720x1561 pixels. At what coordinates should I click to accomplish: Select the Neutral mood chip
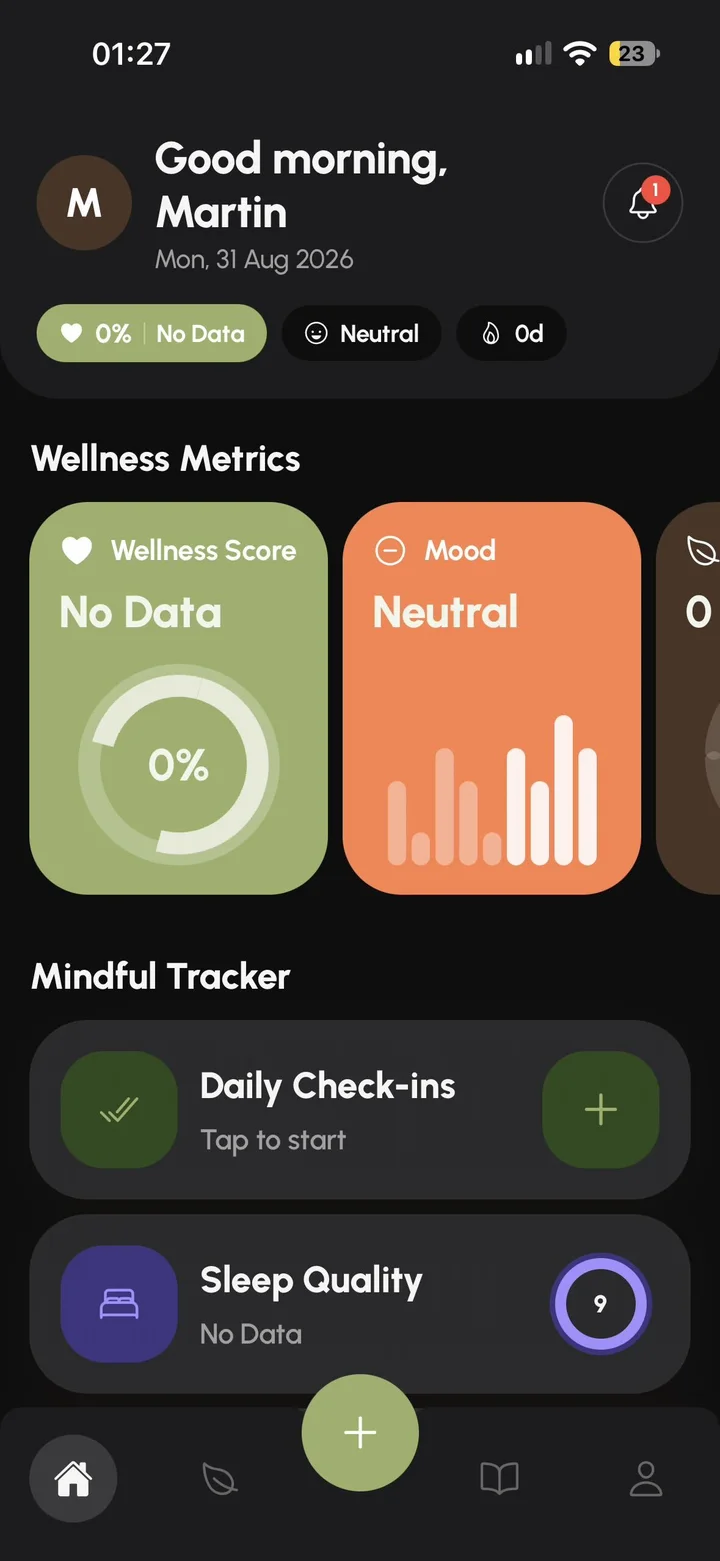pos(361,333)
